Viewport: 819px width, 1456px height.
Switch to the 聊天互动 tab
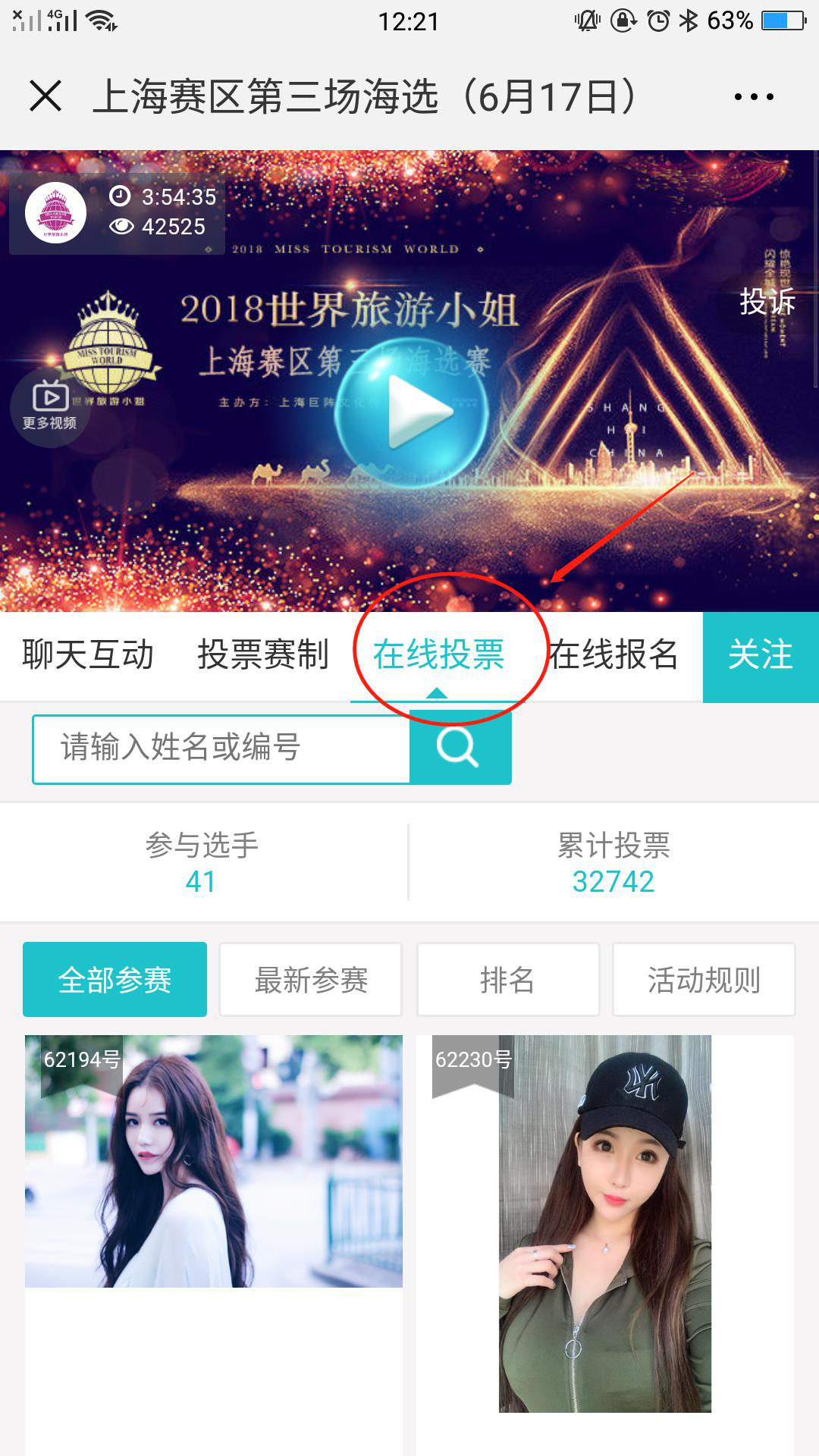[88, 654]
